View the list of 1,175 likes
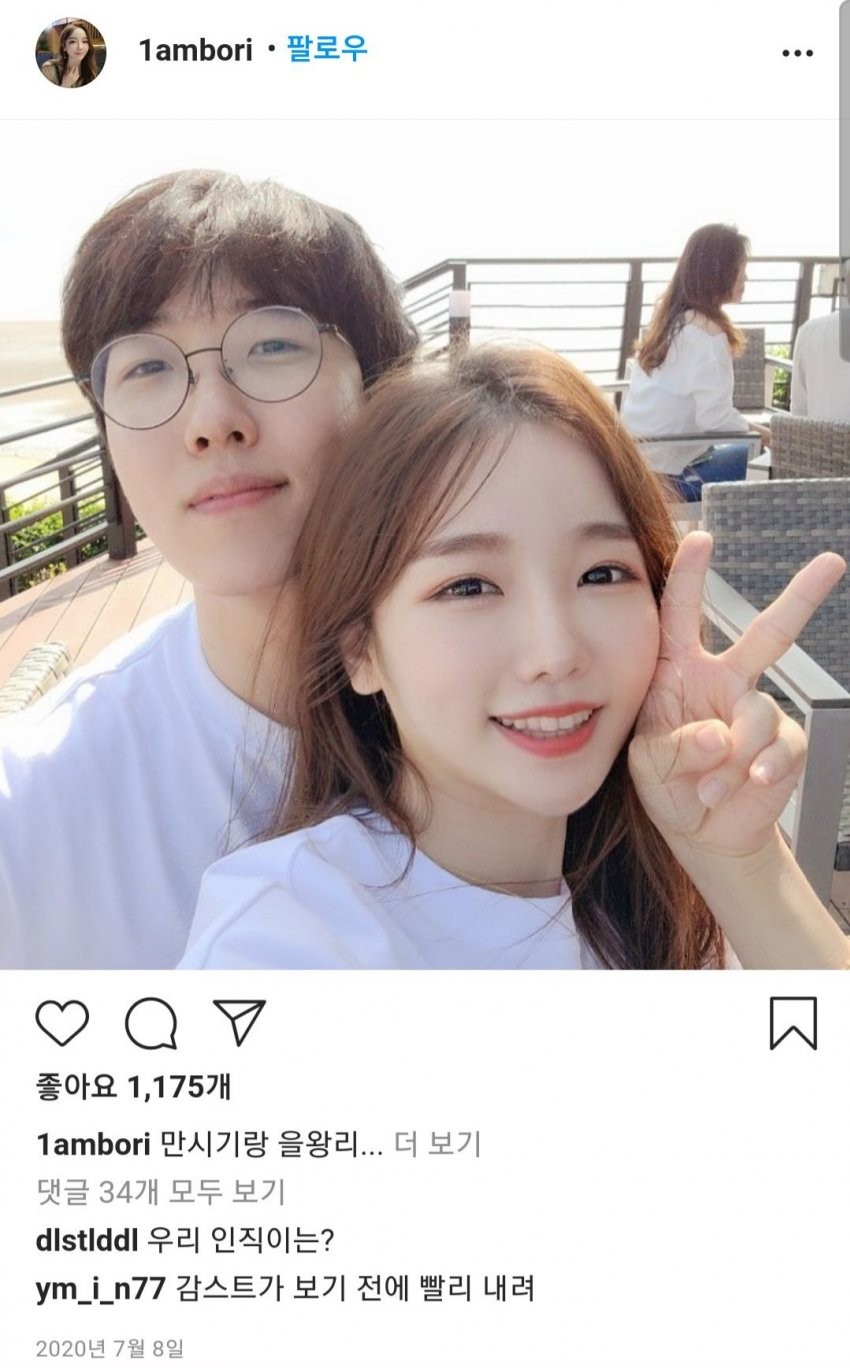The width and height of the screenshot is (850, 1368). point(133,1086)
